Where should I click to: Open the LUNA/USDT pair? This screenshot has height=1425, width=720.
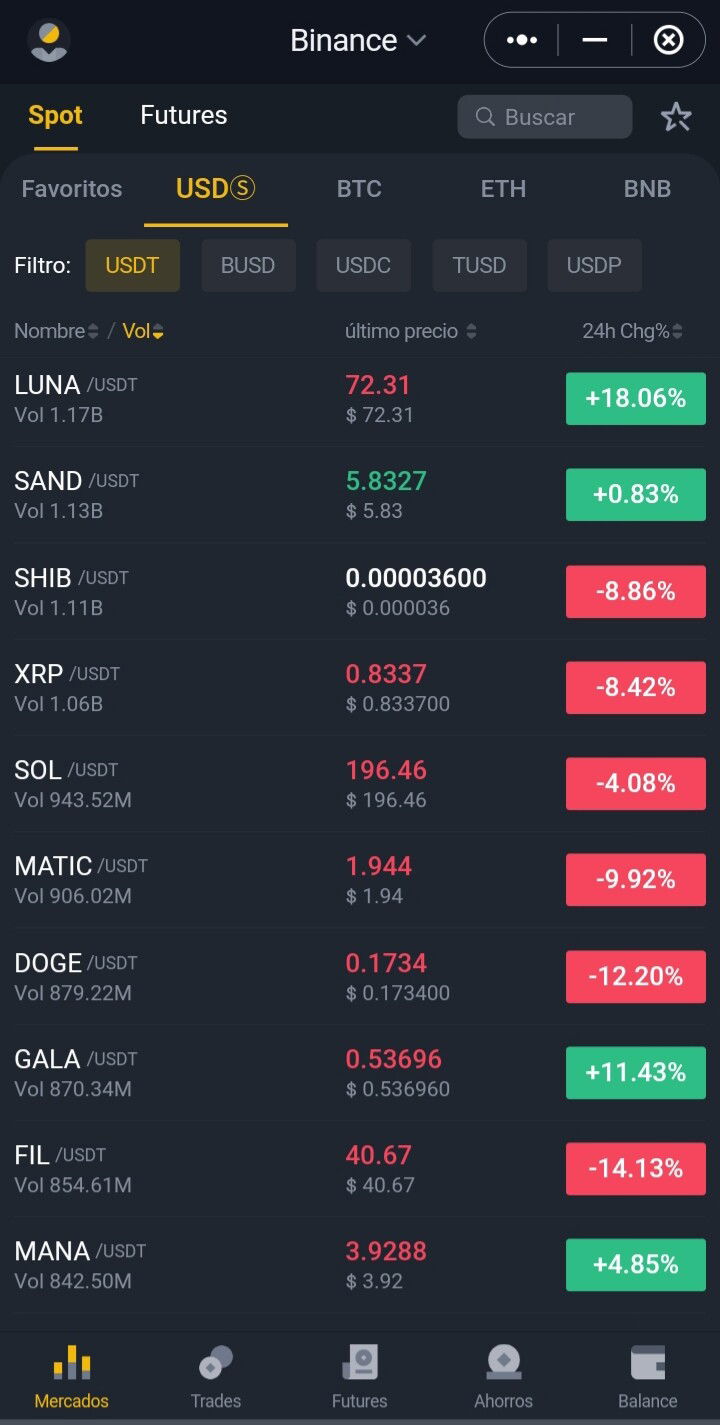tap(360, 399)
